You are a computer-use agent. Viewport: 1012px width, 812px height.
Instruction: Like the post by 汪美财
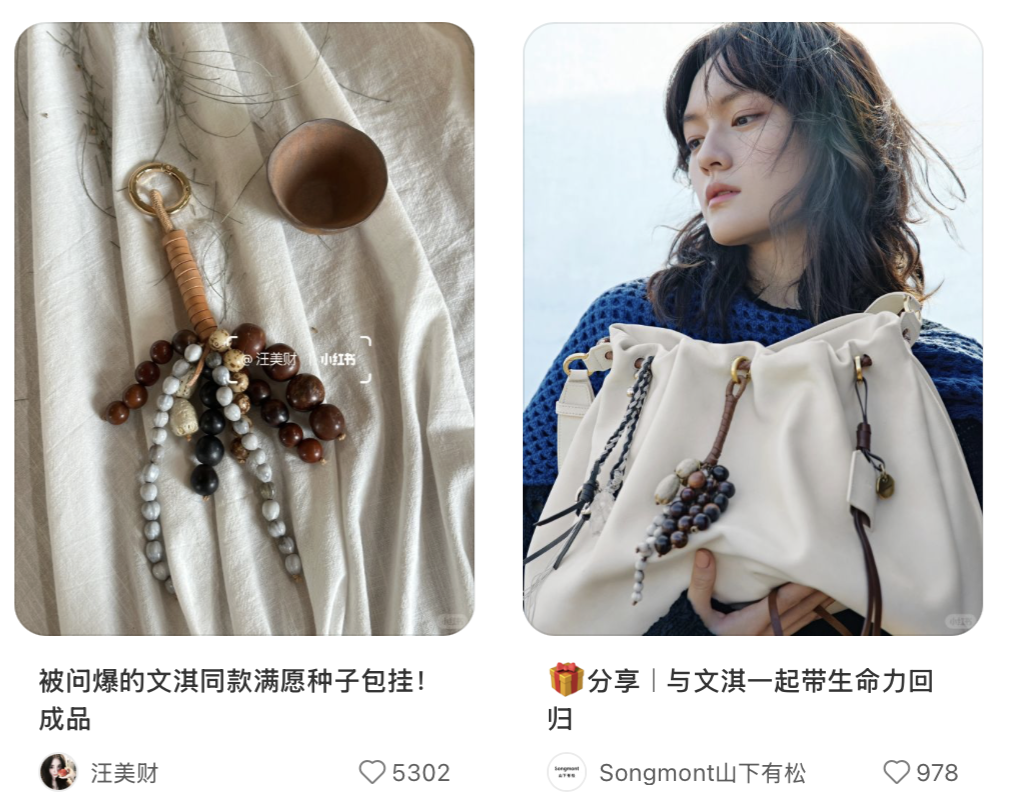373,772
